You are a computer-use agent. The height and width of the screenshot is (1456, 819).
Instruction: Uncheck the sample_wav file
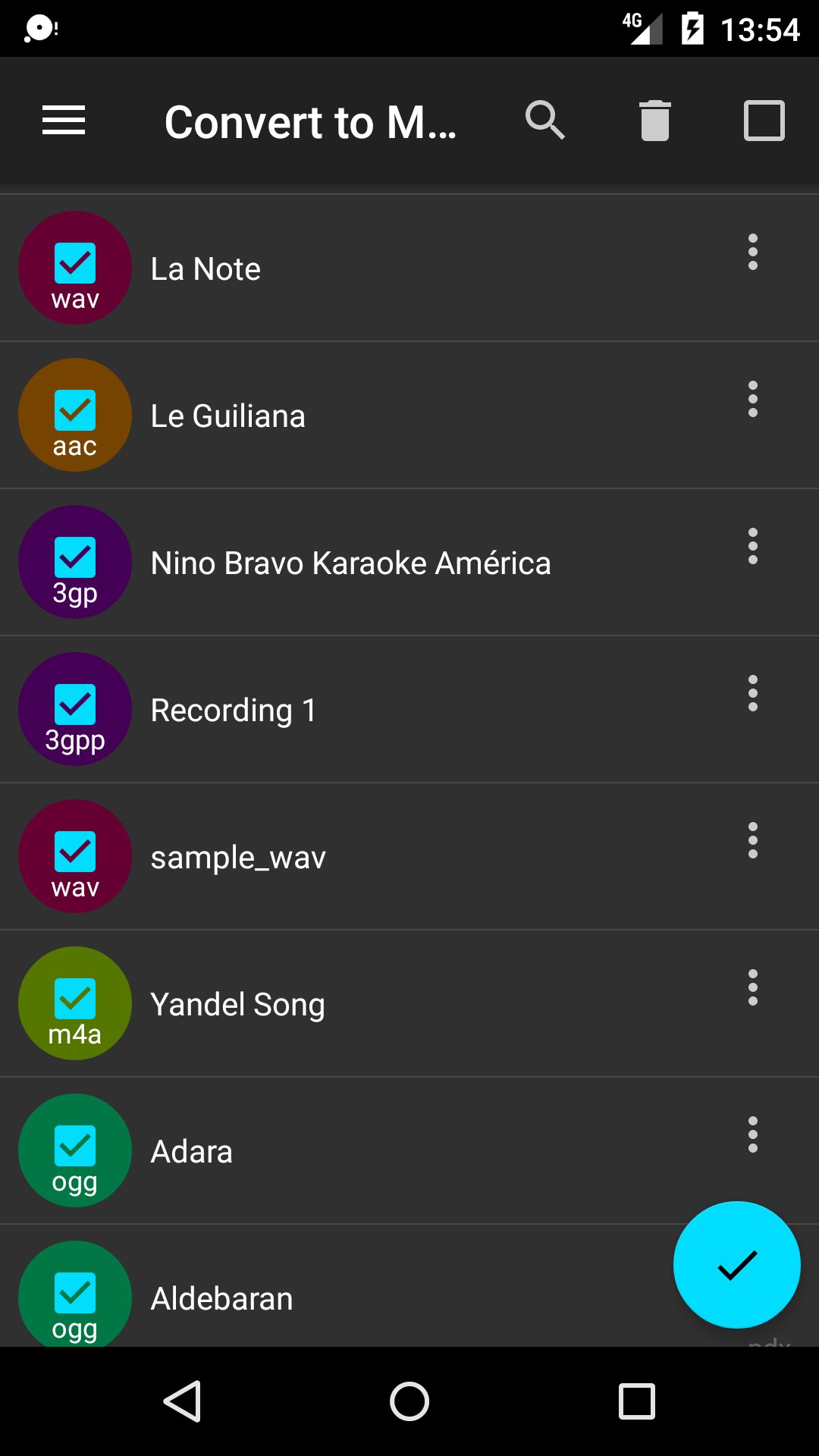pos(75,852)
